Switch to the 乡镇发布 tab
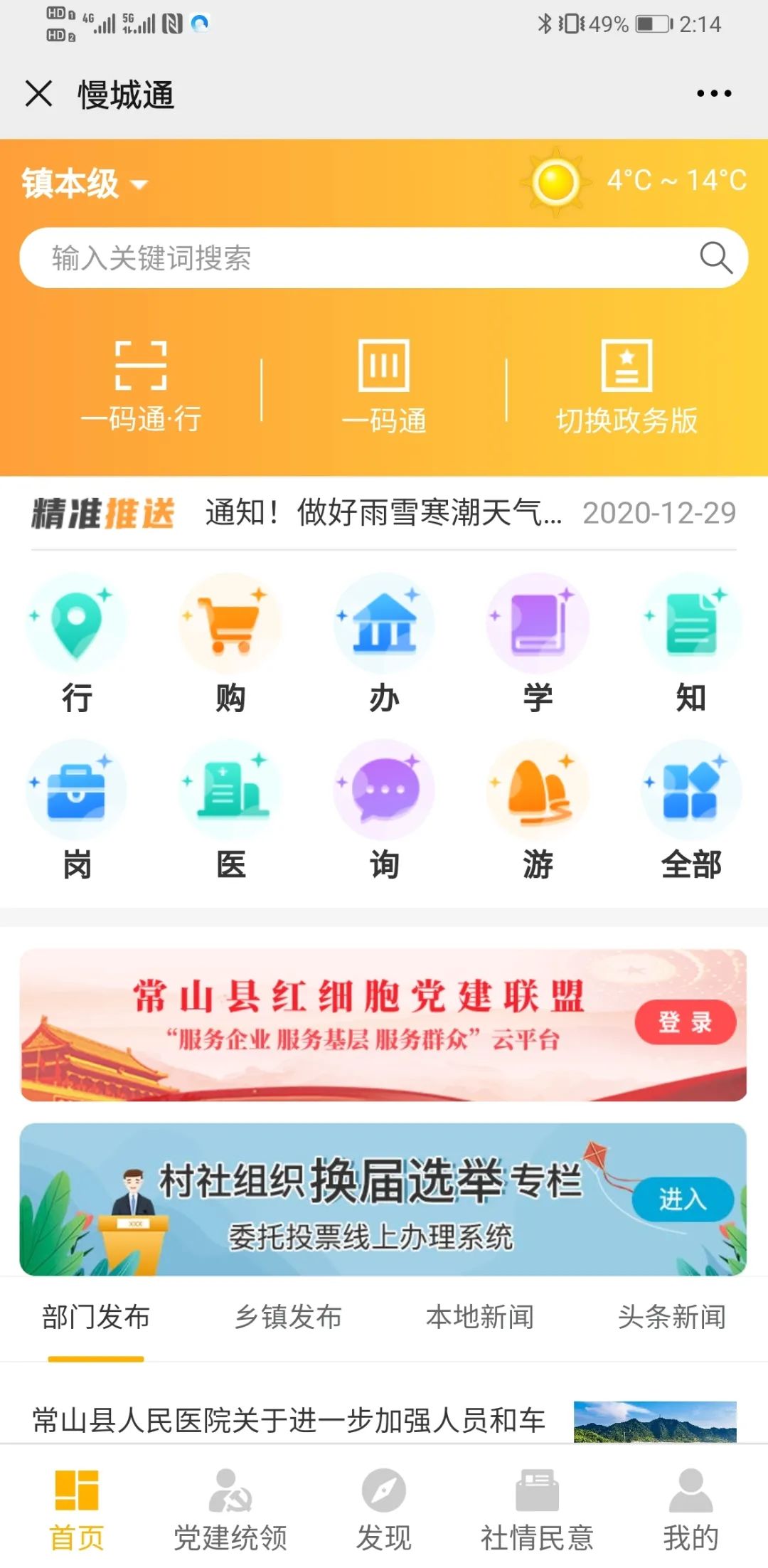The image size is (768, 1568). [288, 1317]
